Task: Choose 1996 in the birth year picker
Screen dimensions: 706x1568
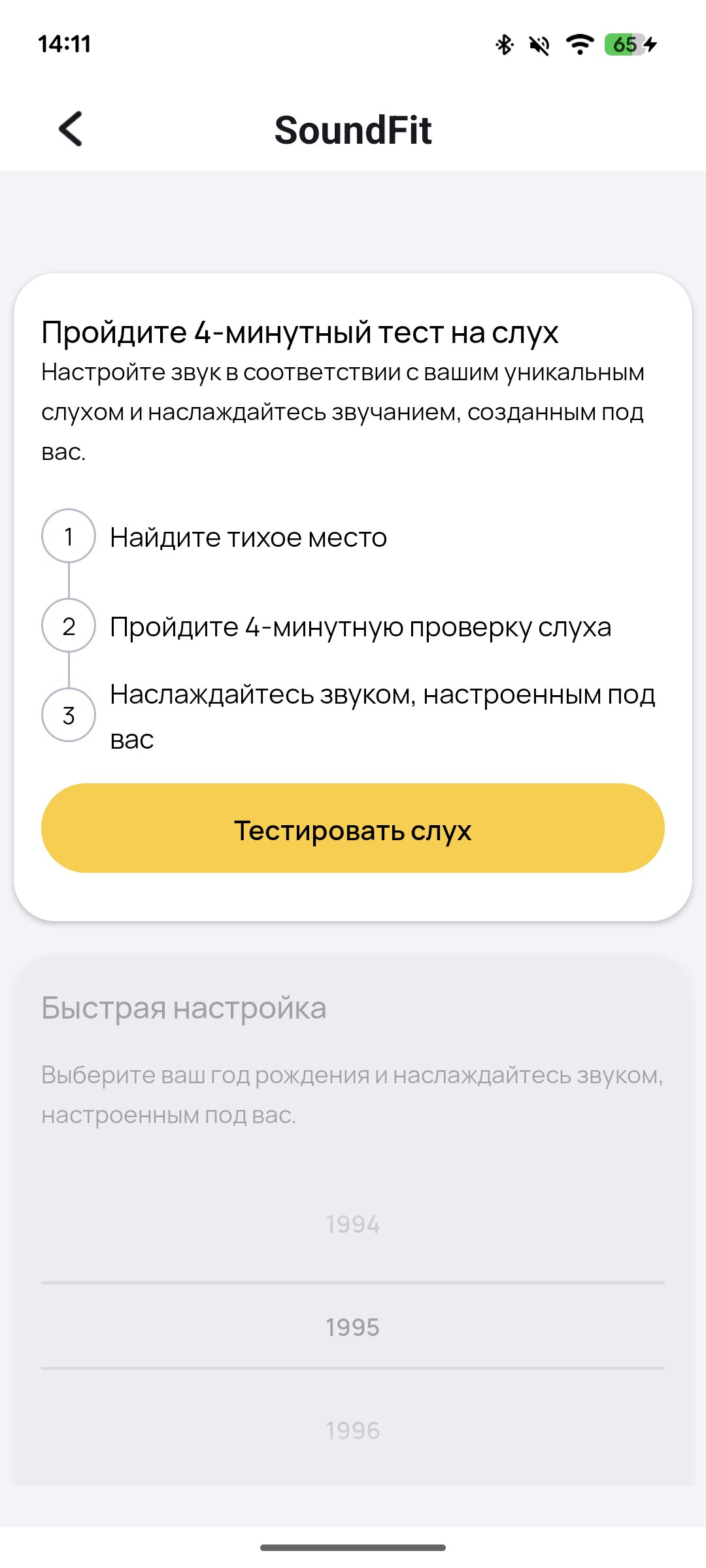Action: (x=353, y=1431)
